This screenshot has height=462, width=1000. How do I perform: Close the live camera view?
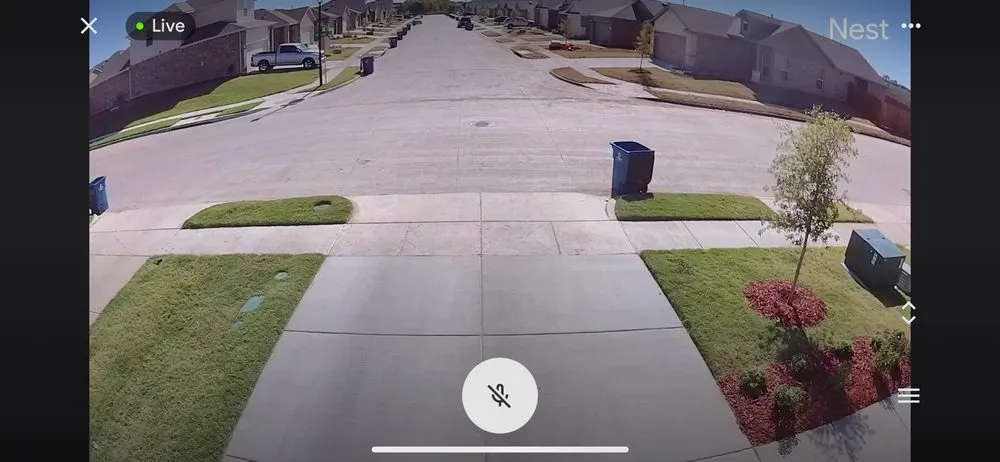(x=89, y=26)
